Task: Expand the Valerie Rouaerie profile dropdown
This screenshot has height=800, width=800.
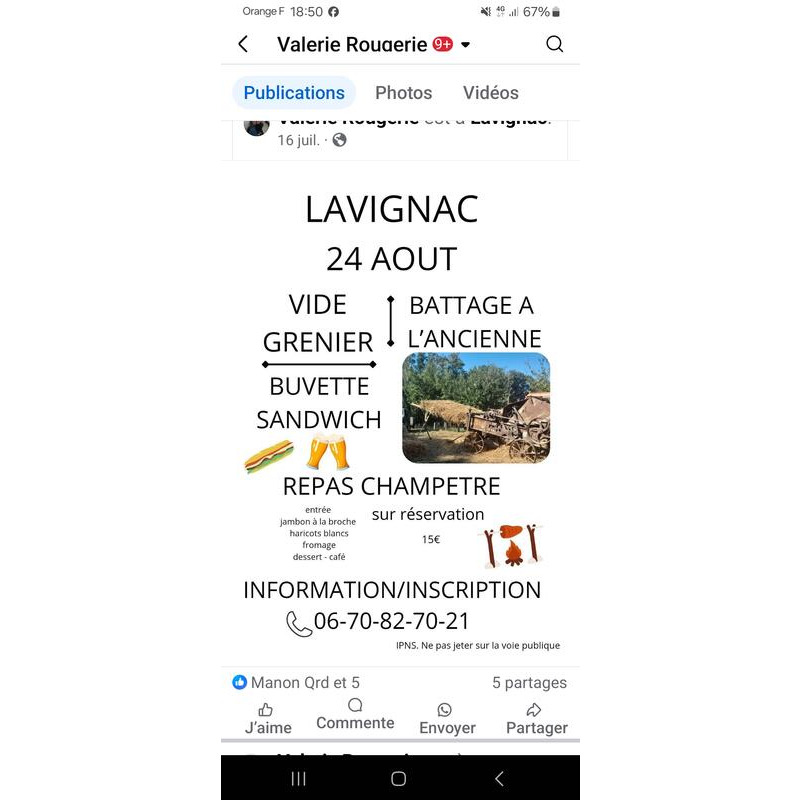Action: [x=465, y=45]
